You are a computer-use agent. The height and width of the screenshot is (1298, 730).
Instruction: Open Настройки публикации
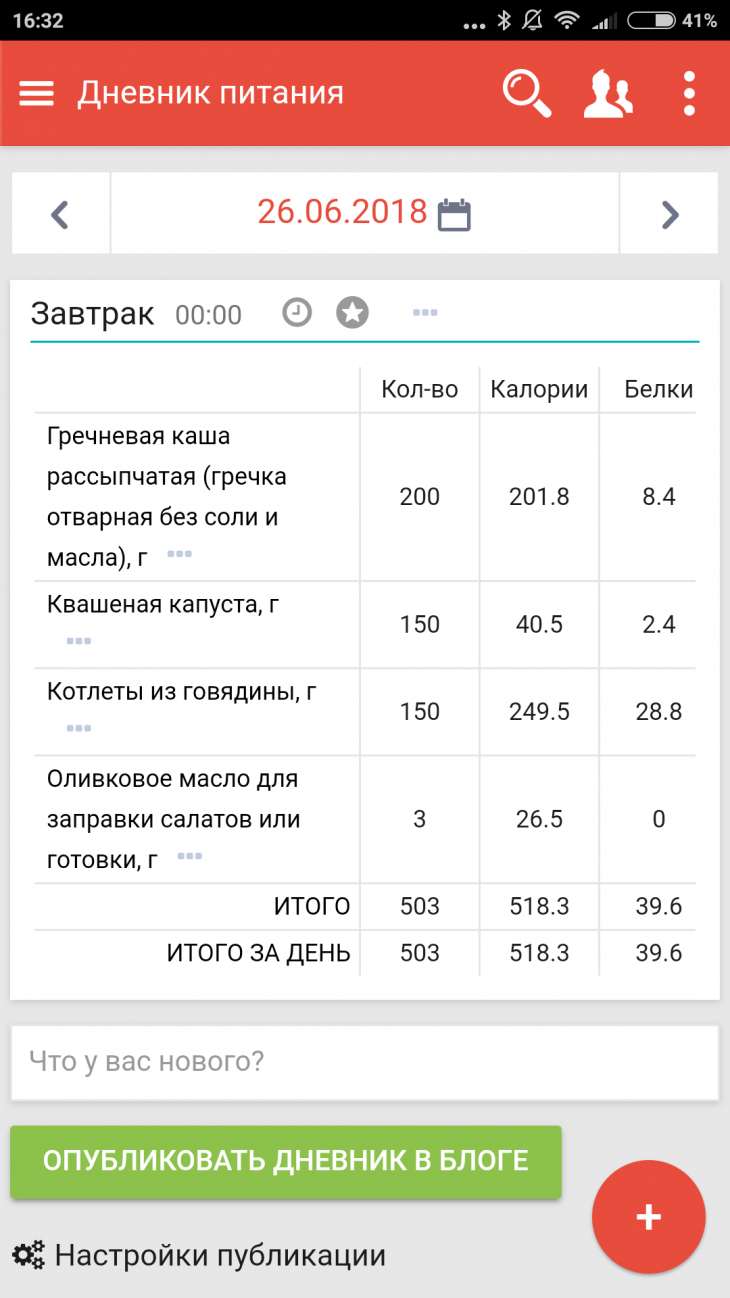[x=199, y=1255]
